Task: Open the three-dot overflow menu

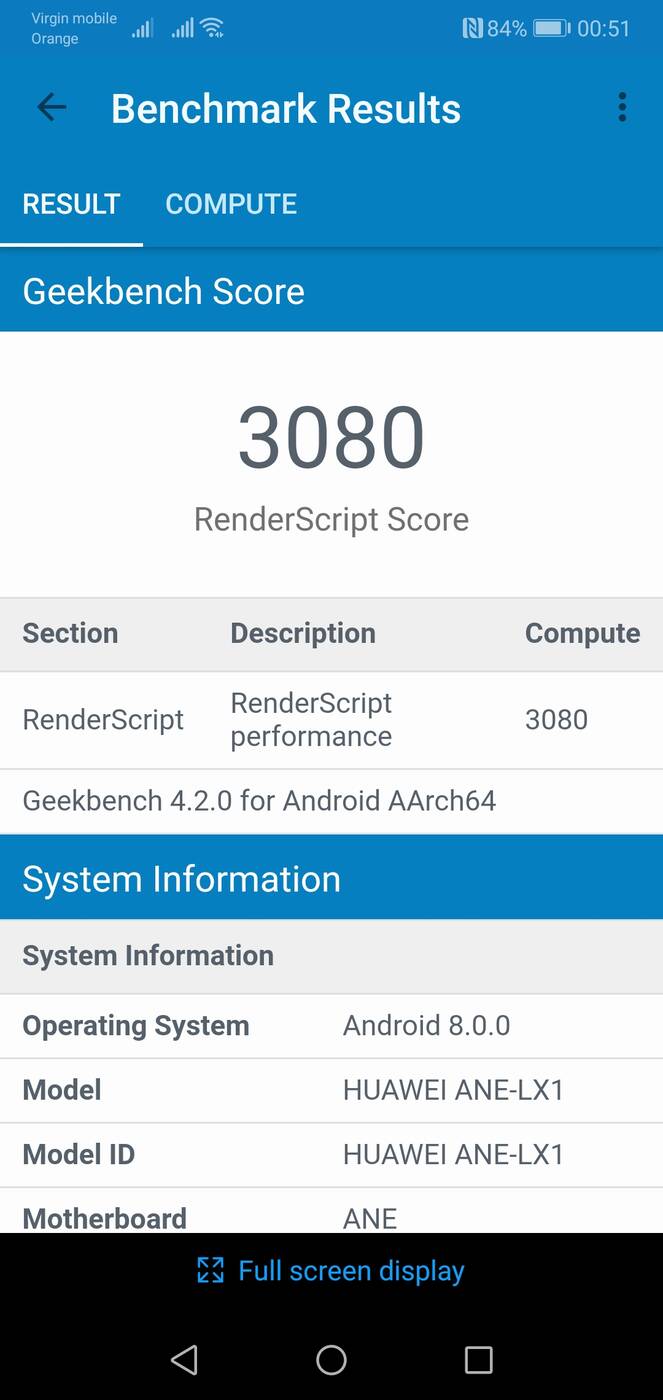Action: (x=622, y=108)
